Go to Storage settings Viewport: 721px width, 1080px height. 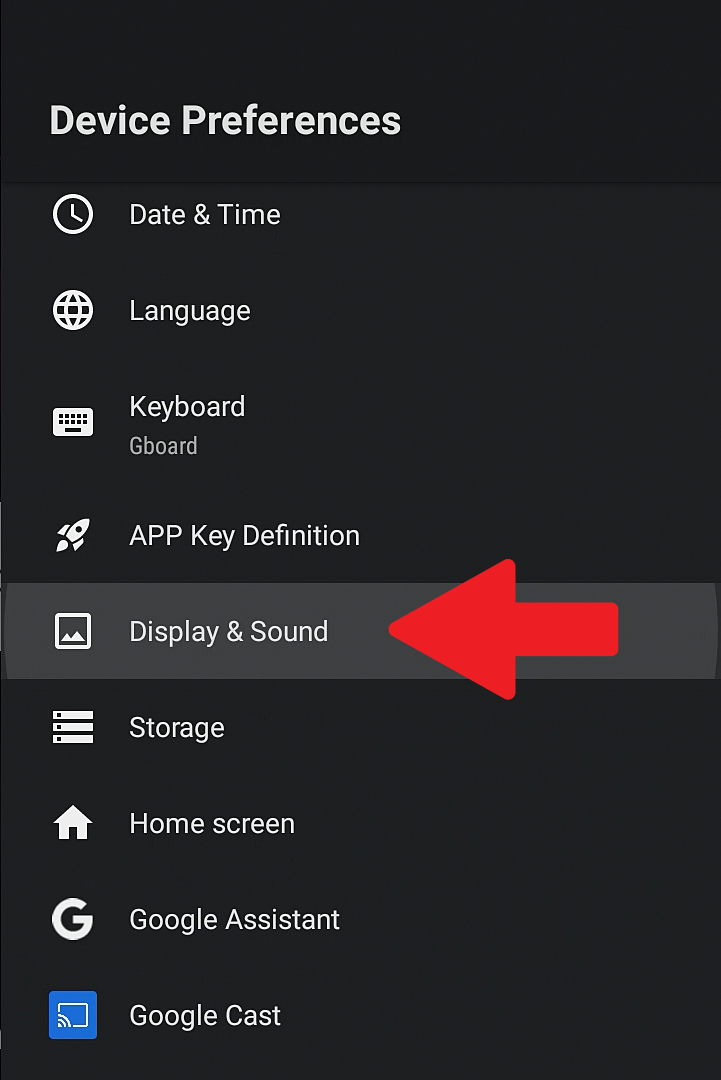tap(177, 728)
